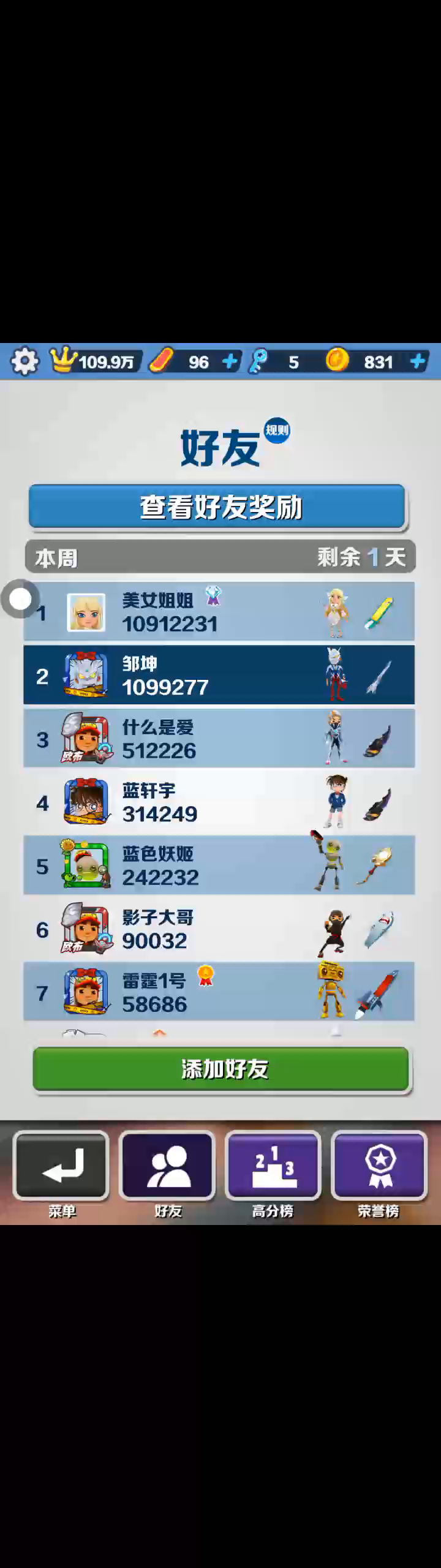View 影子大哥's leaderboard entry
This screenshot has width=441, height=1568.
point(219,929)
